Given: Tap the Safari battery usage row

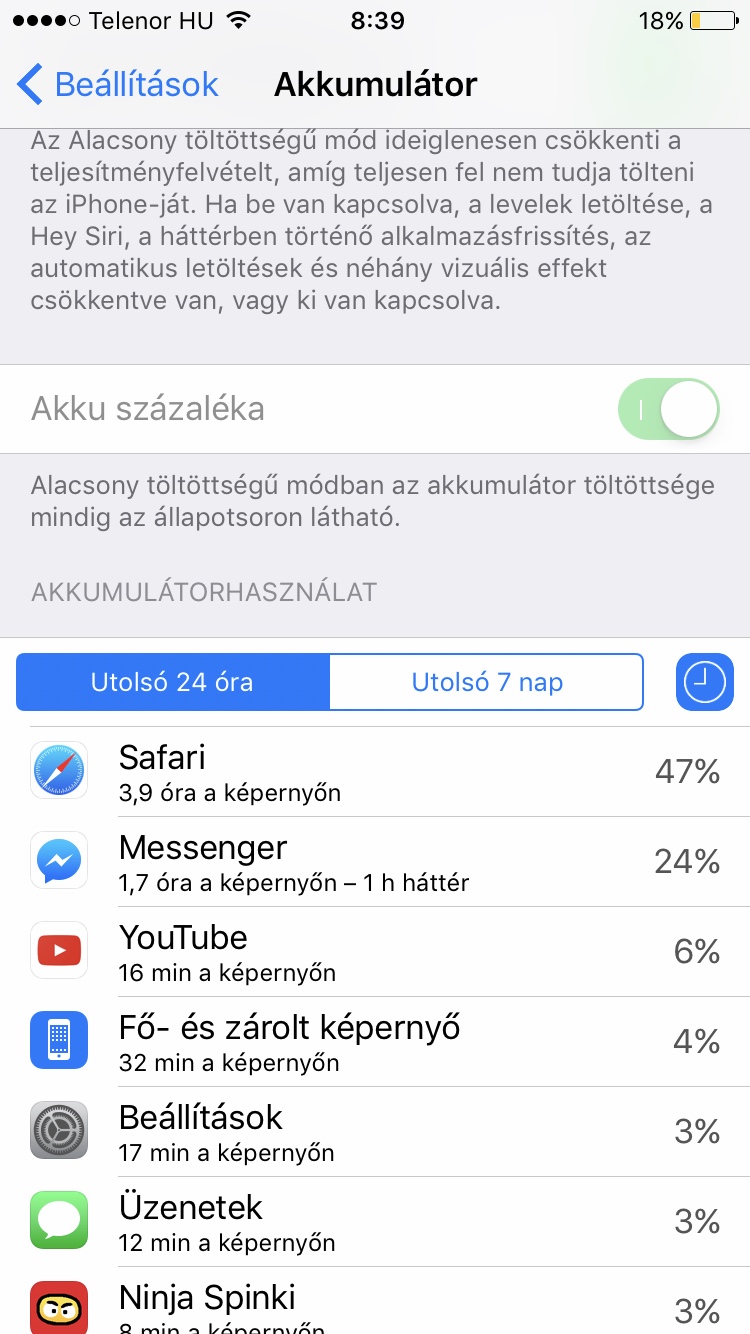Looking at the screenshot, I should point(375,771).
